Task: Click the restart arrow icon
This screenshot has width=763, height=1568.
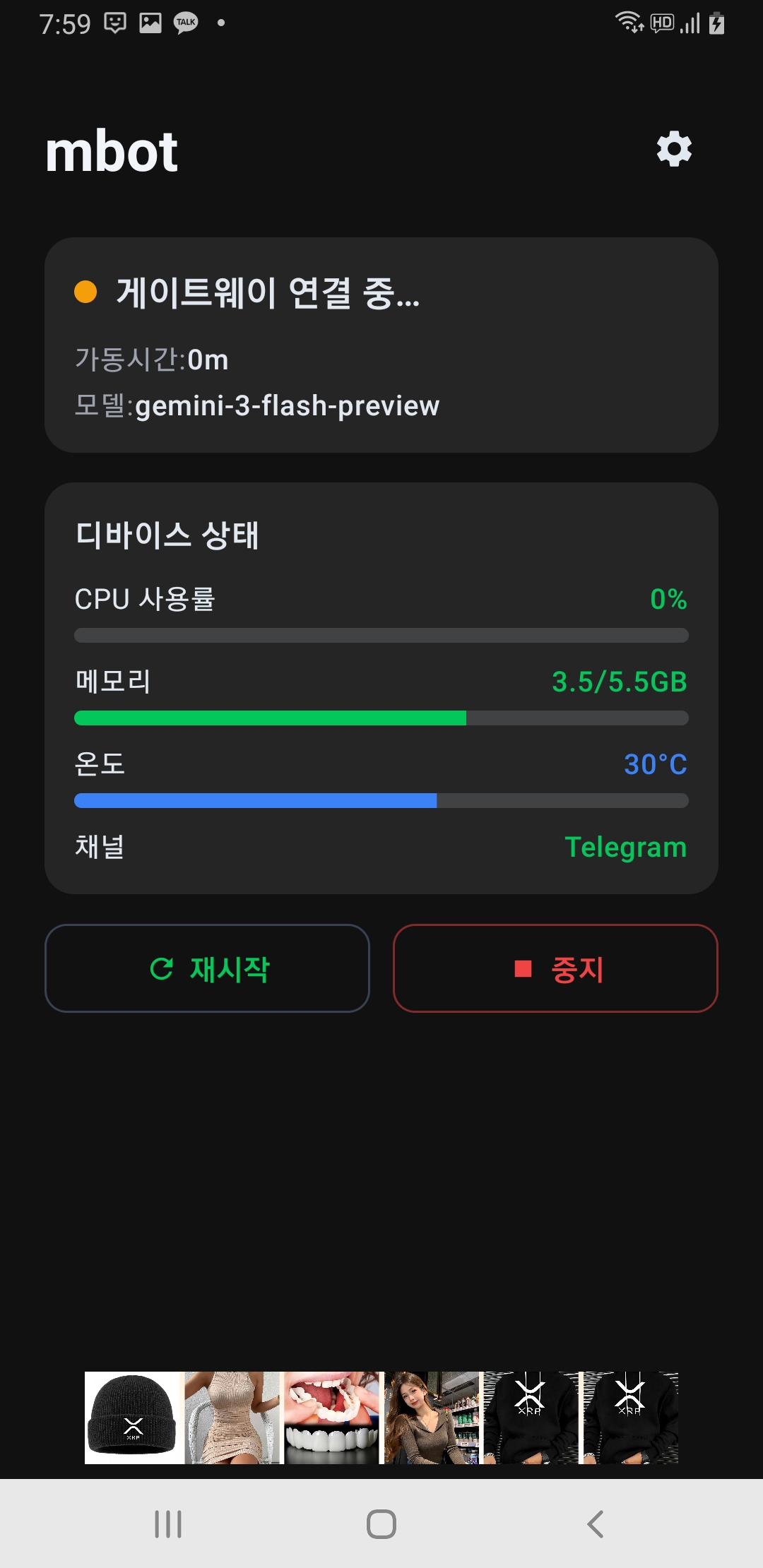Action: coord(162,968)
